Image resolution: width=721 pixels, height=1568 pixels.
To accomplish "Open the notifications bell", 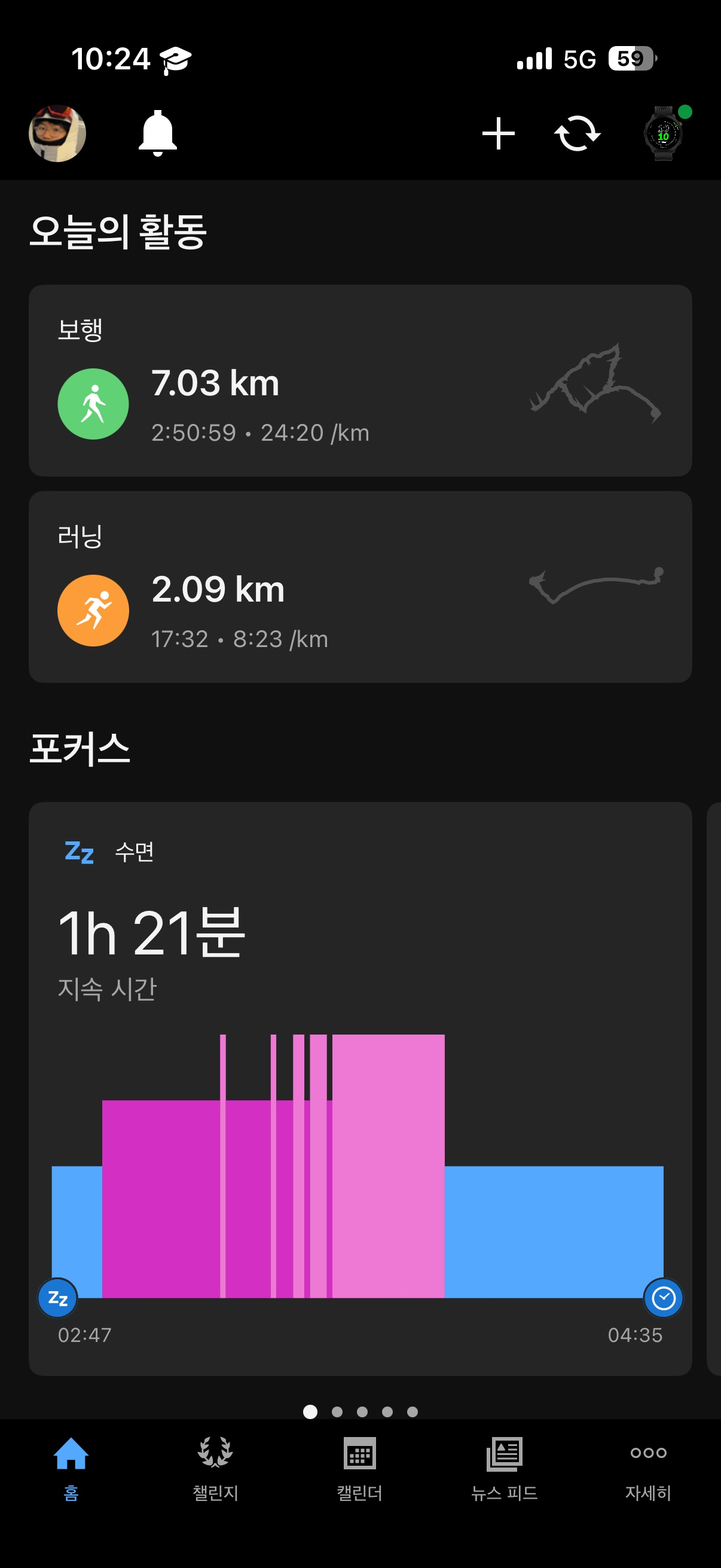I will (158, 133).
